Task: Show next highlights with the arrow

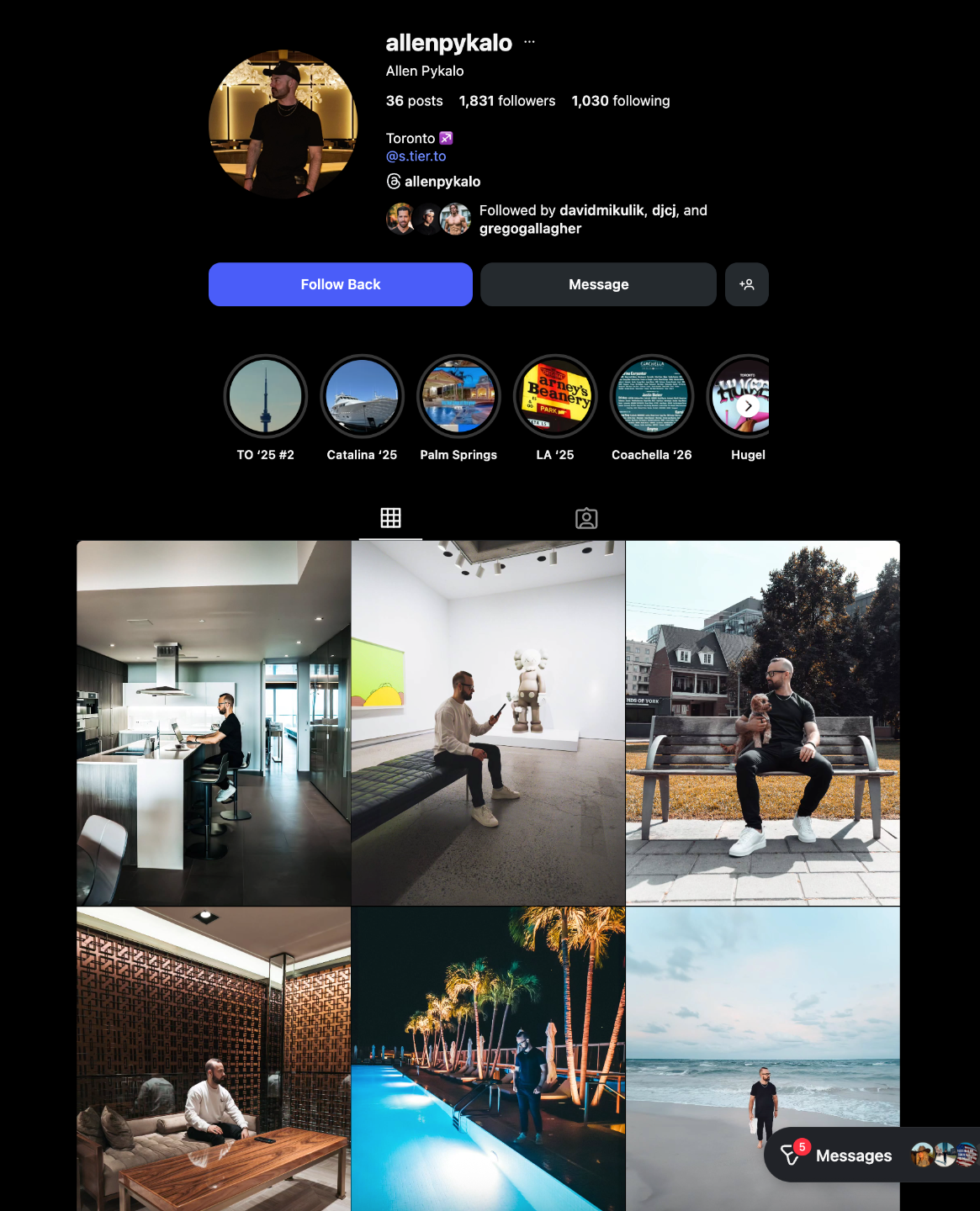Action: coord(748,405)
